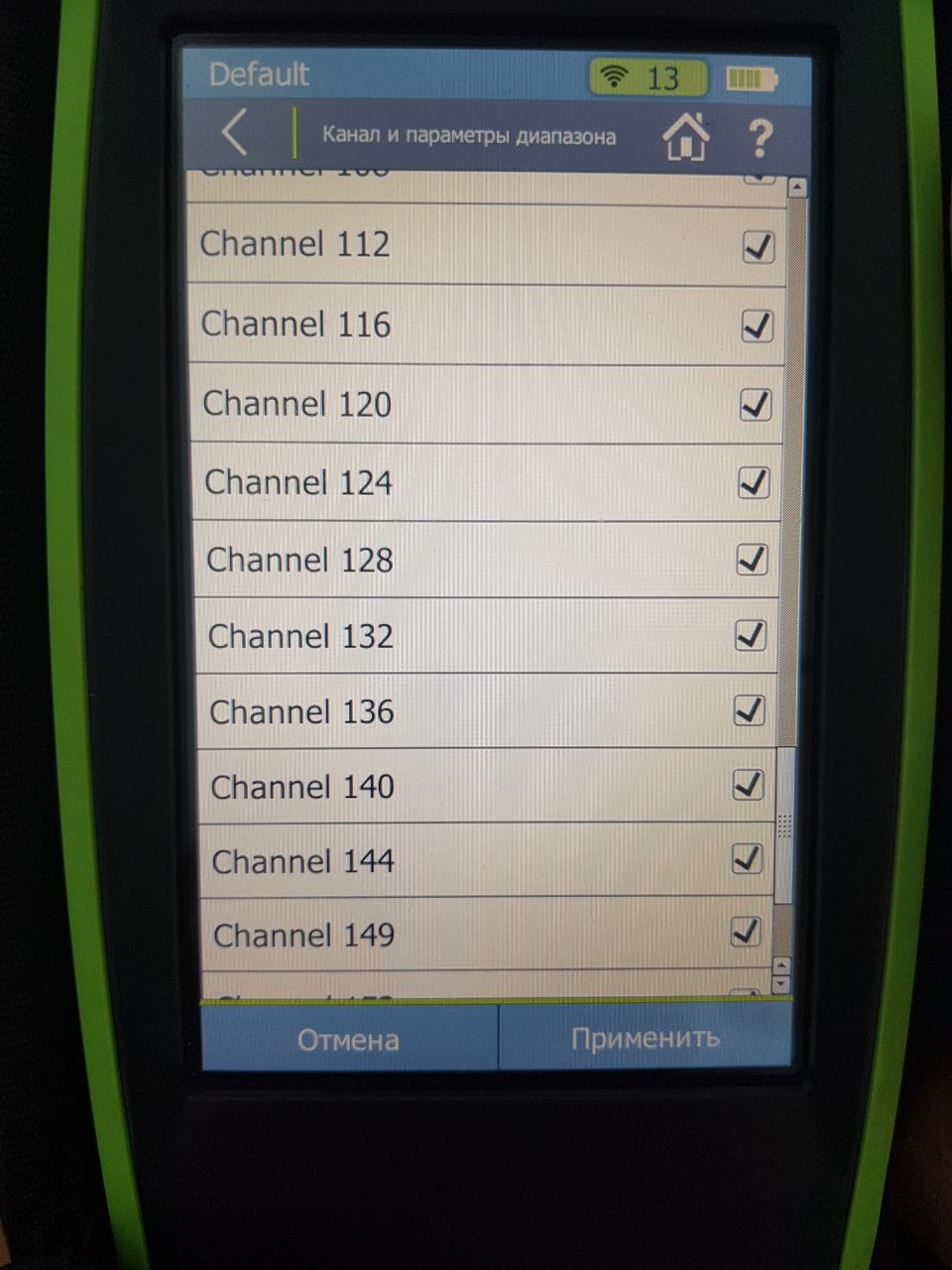This screenshot has width=952, height=1270.
Task: Toggle the Channel 144 checkbox
Action: coord(747,858)
